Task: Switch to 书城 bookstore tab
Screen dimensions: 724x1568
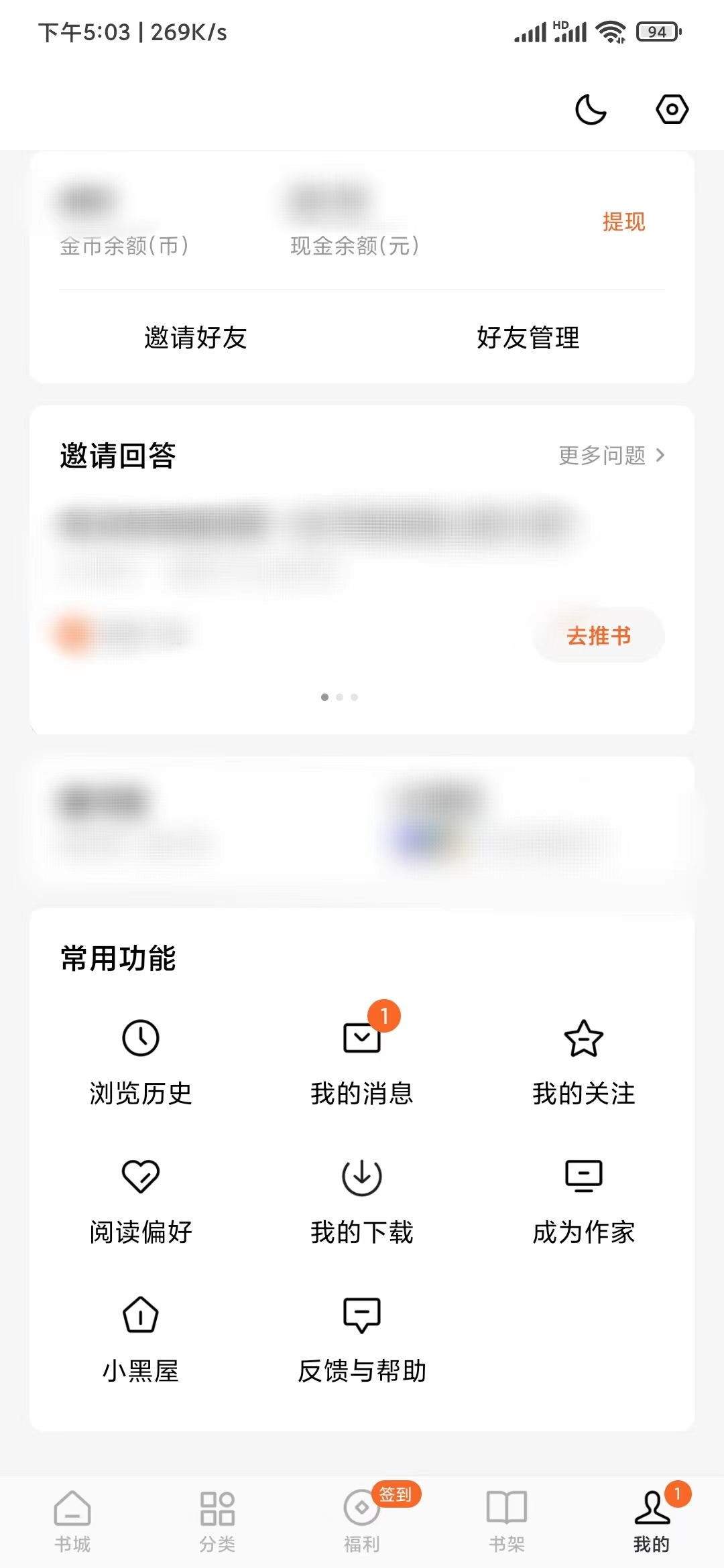Action: tap(71, 1521)
